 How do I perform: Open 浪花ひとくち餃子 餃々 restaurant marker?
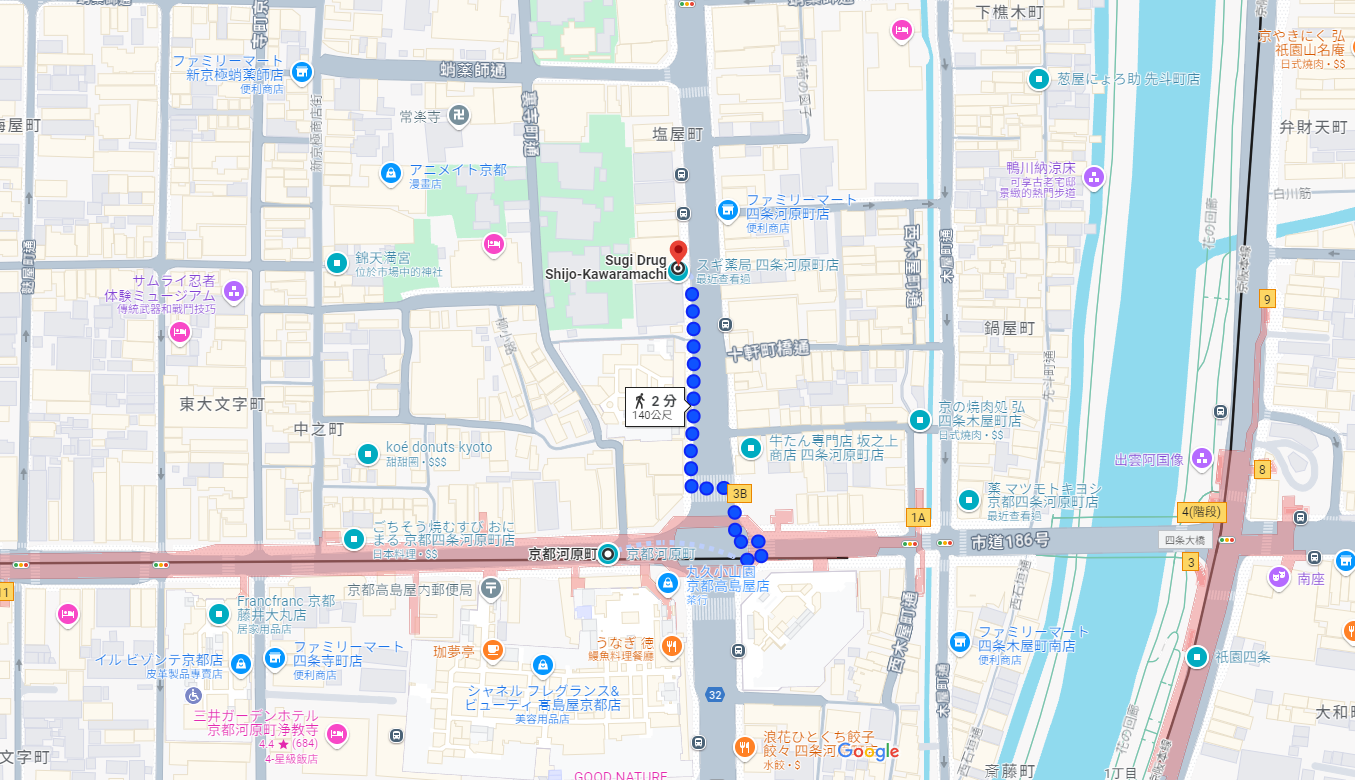pyautogui.click(x=744, y=745)
